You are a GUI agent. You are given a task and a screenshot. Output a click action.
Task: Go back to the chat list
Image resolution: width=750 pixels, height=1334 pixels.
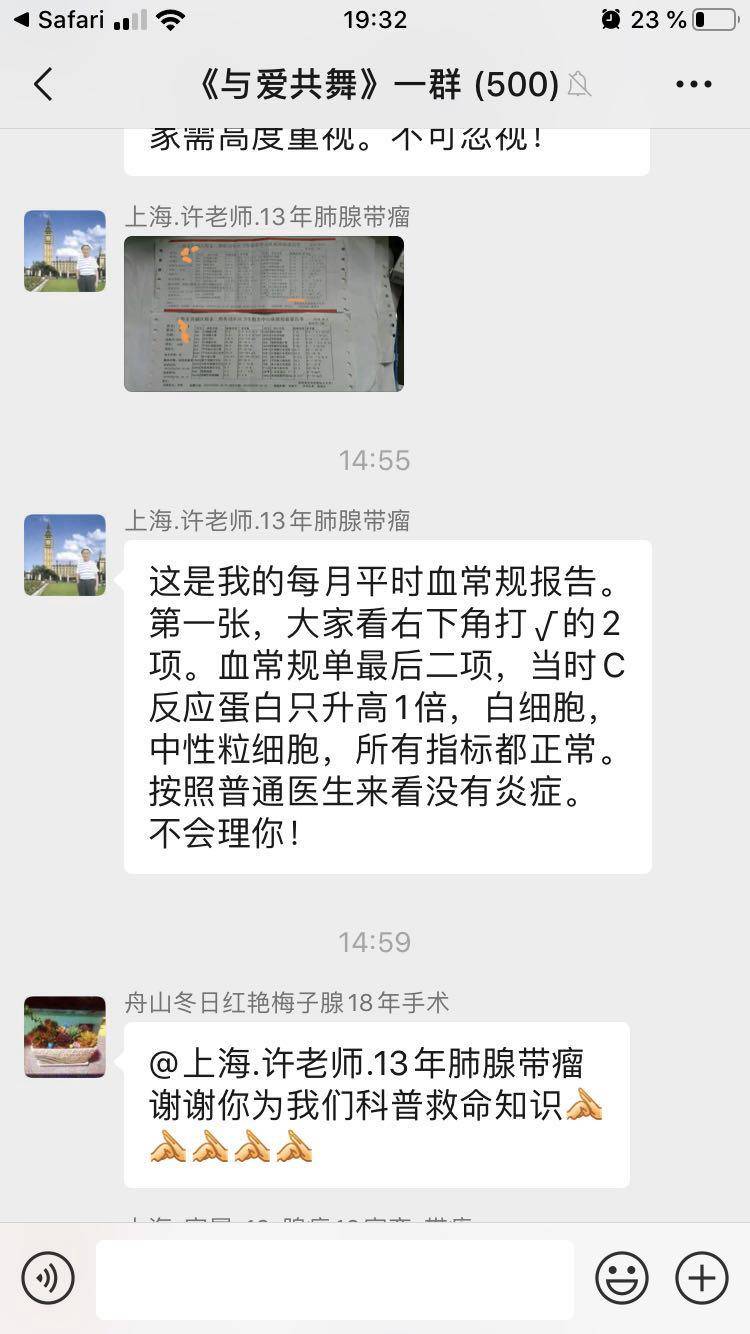tap(43, 85)
